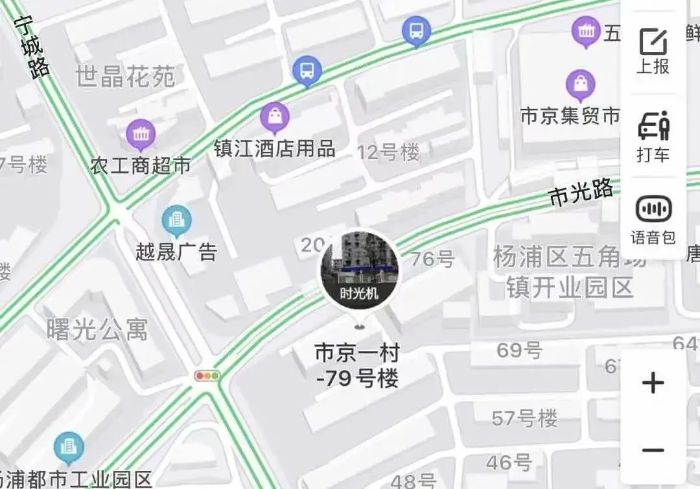The image size is (700, 489).
Task: Open the 上报 report button
Action: (x=653, y=49)
